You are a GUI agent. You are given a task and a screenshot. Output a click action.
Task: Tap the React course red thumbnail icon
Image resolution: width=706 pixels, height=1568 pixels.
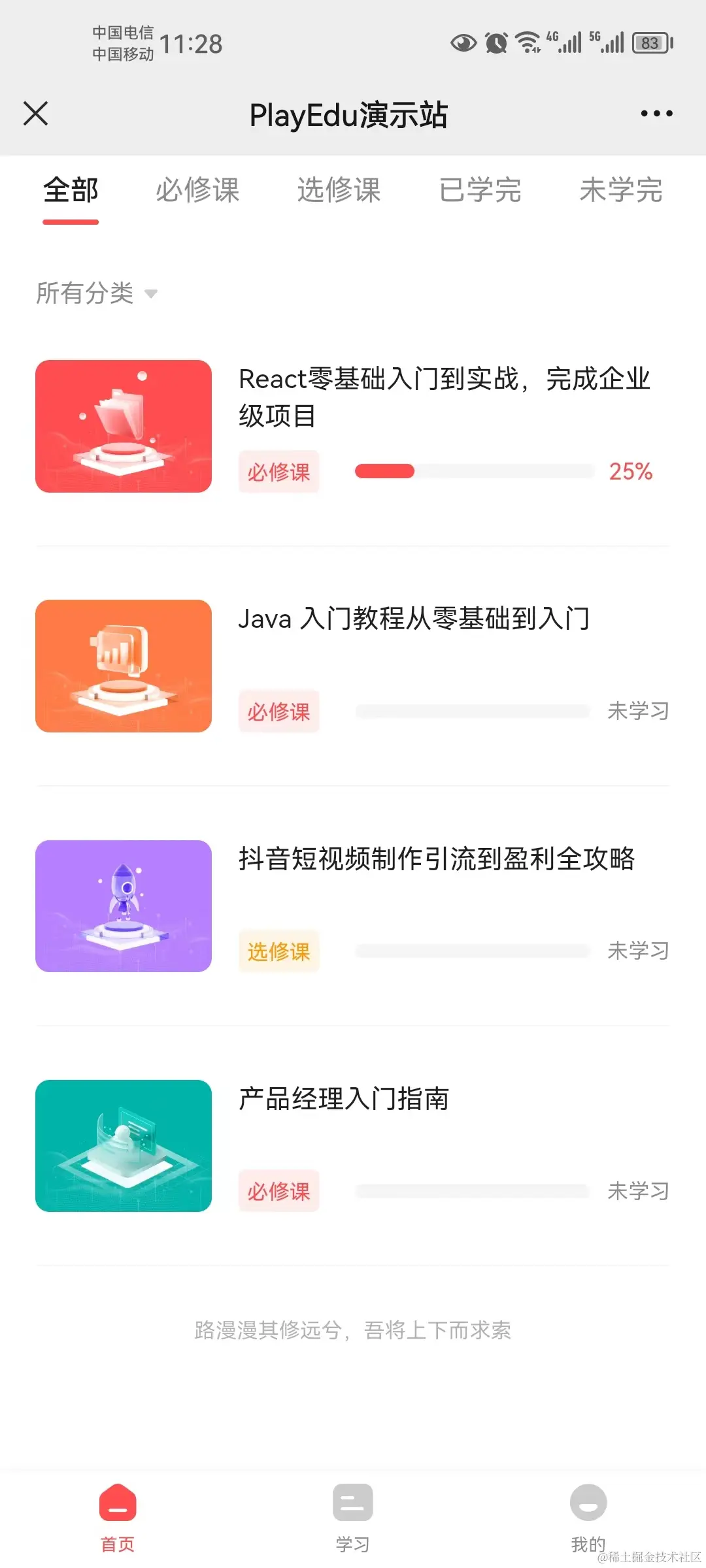pos(124,425)
